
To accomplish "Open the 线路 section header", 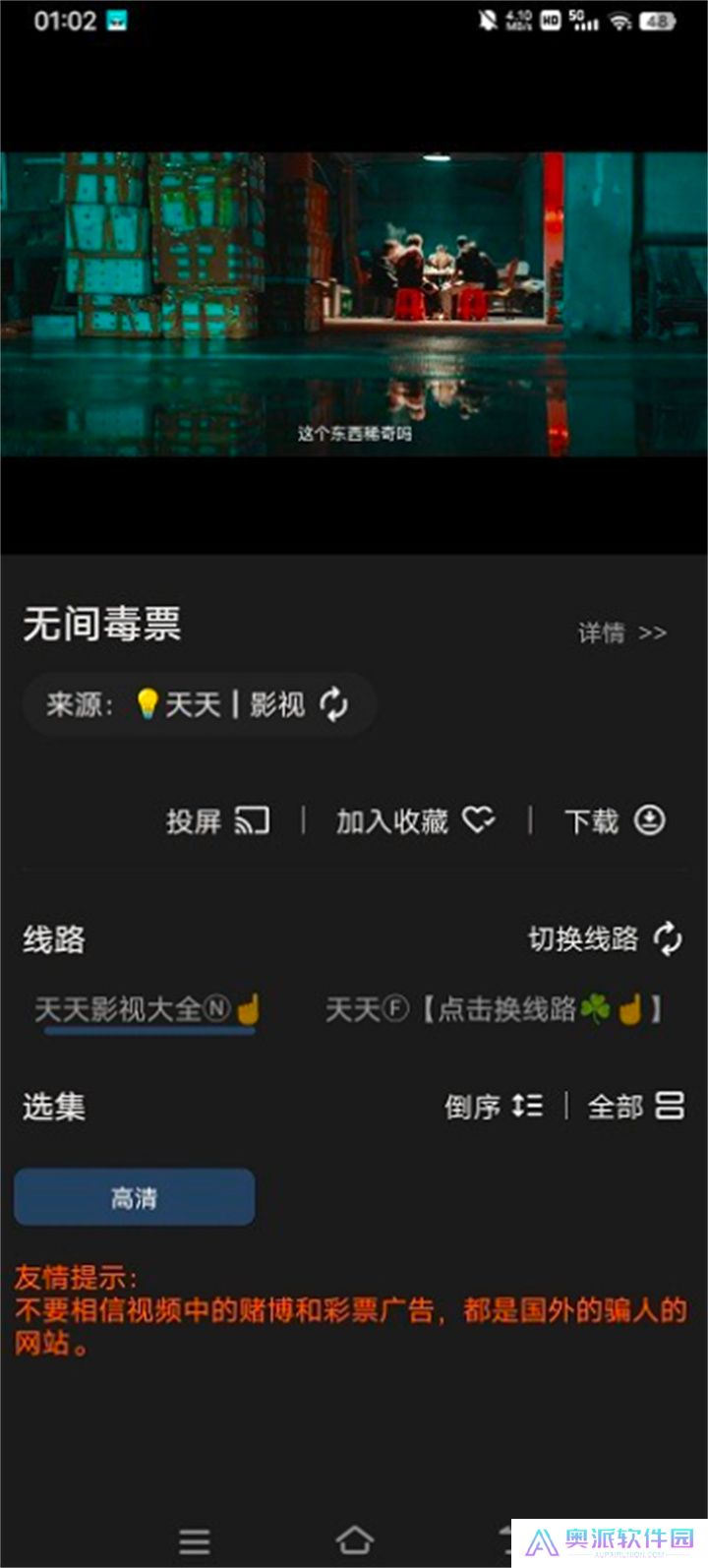I will pyautogui.click(x=54, y=940).
